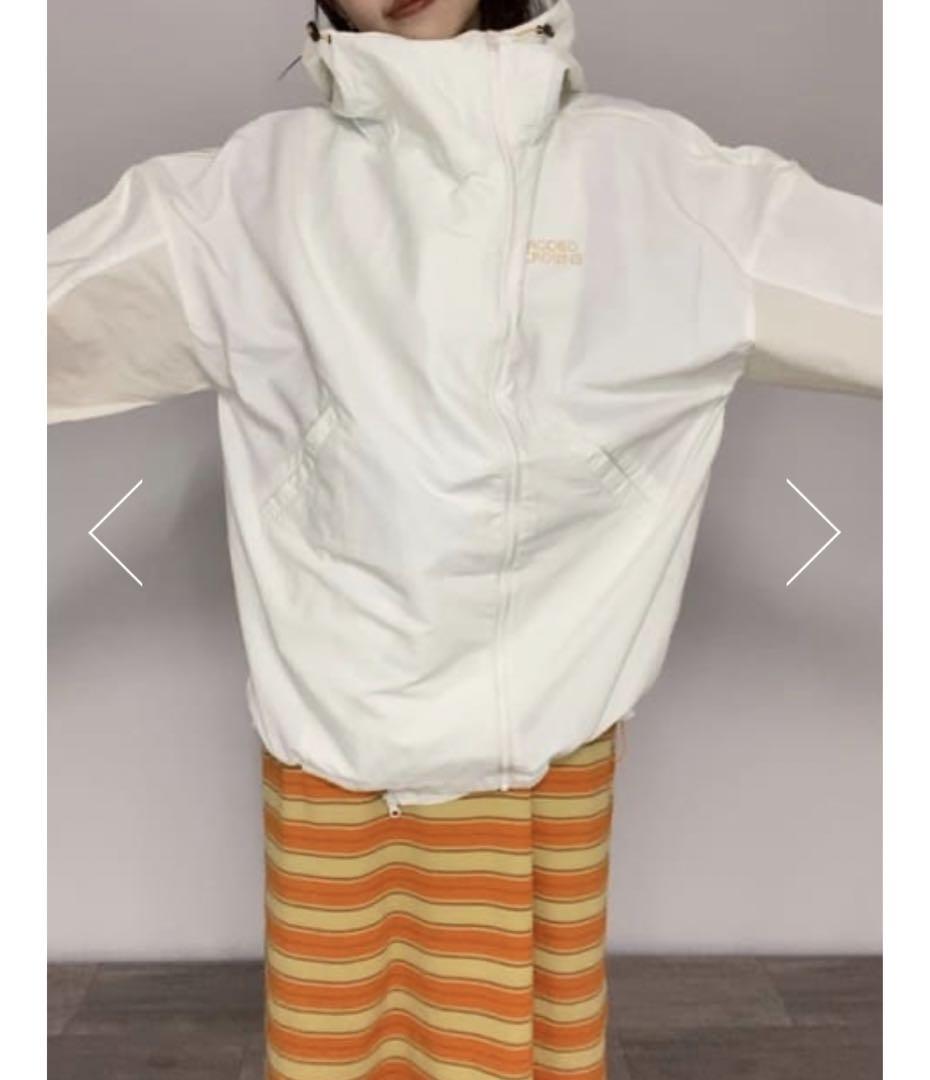Image resolution: width=930 pixels, height=1080 pixels.
Task: Show the next product photo
Action: coord(812,532)
